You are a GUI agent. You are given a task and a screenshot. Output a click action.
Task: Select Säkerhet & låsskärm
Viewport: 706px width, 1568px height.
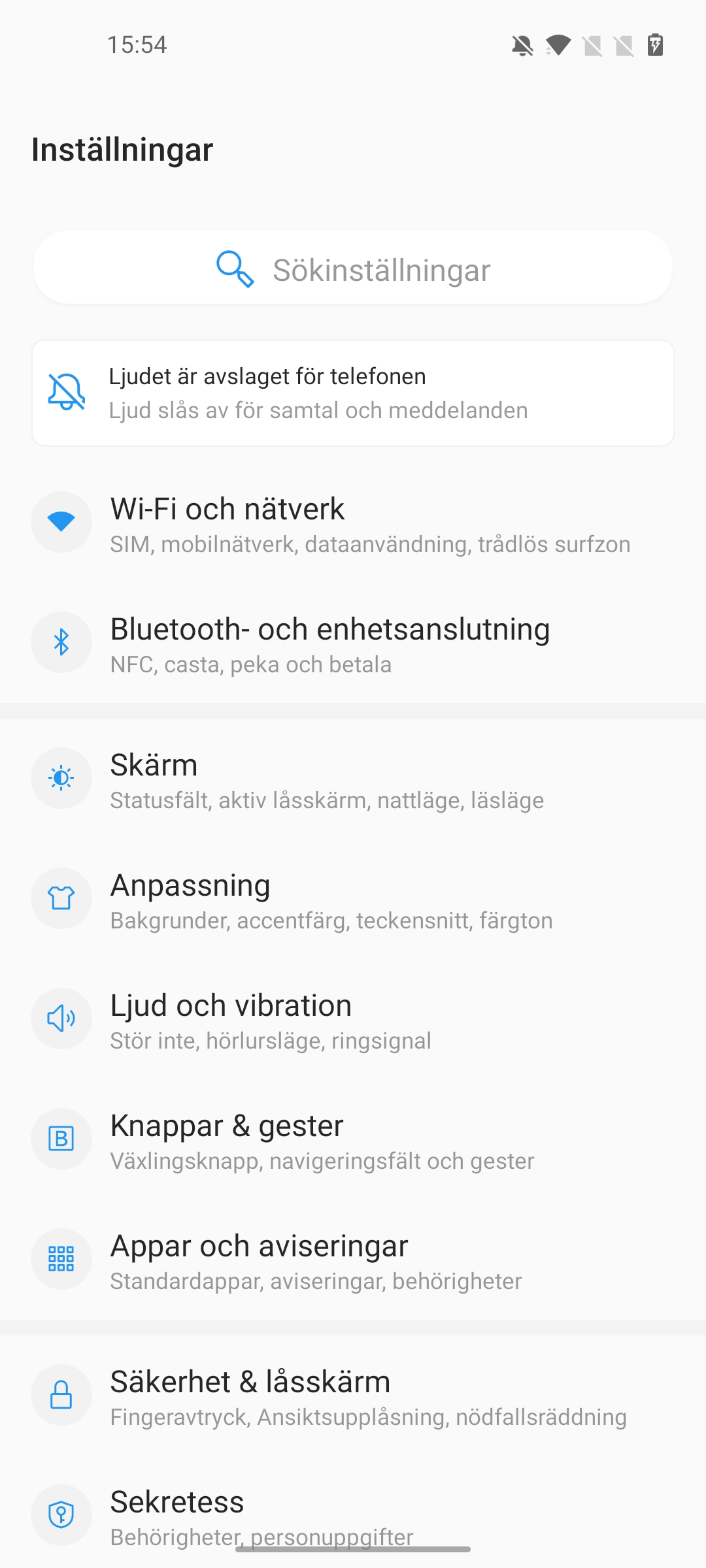[353, 1397]
